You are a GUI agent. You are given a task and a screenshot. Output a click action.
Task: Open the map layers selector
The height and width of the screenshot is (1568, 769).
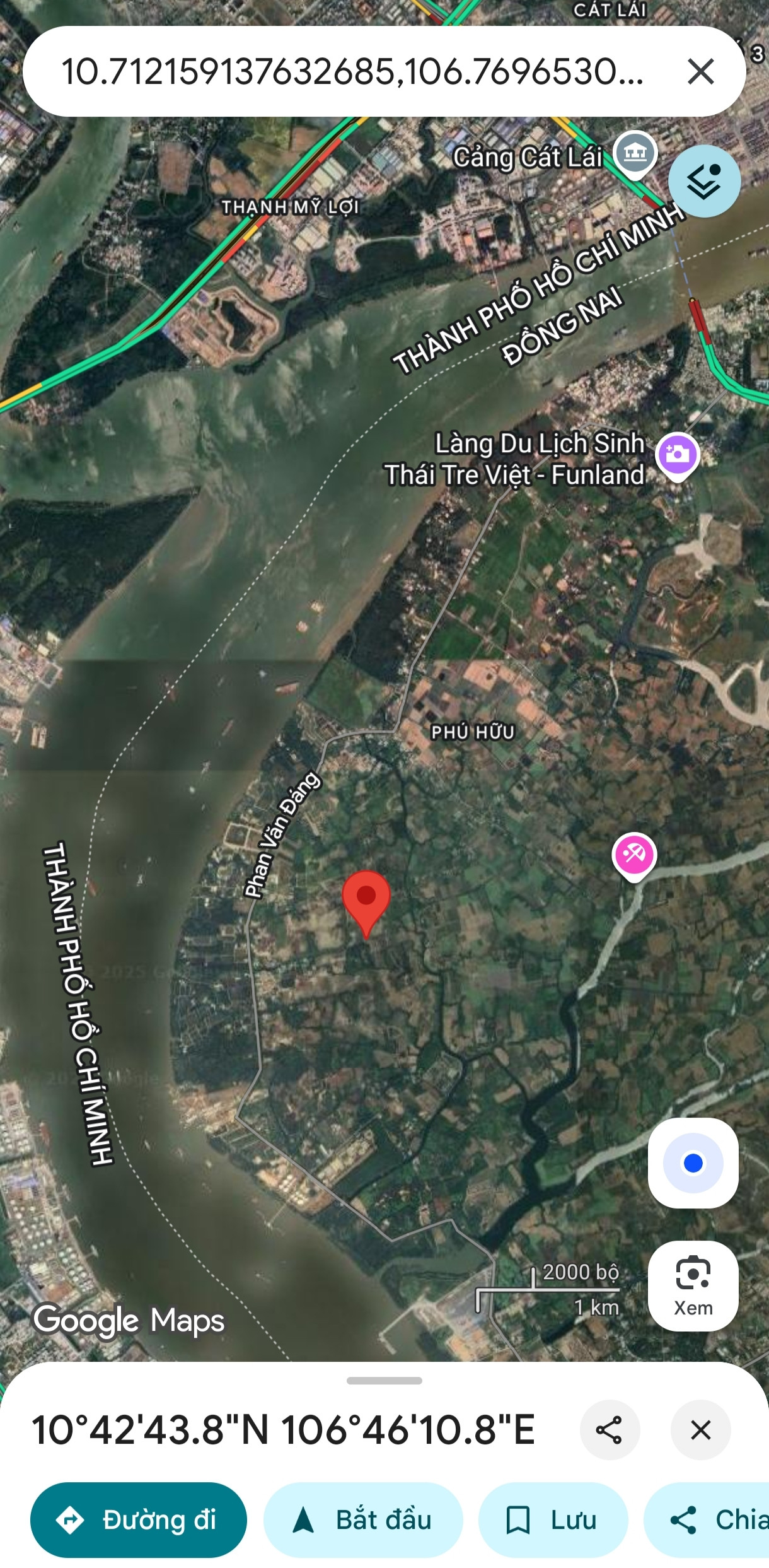704,181
